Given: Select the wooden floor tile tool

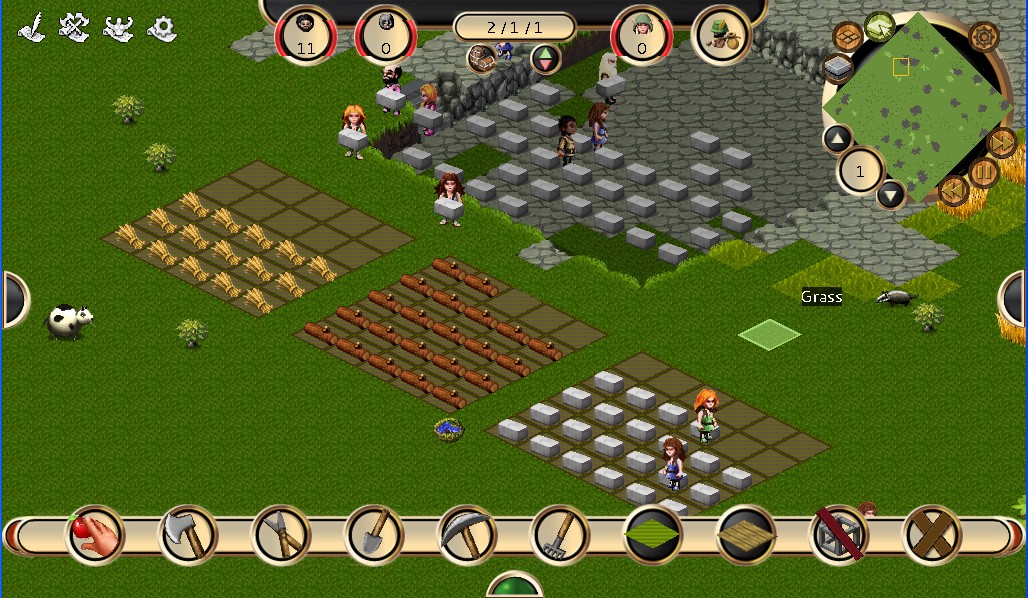Looking at the screenshot, I should pos(746,534).
